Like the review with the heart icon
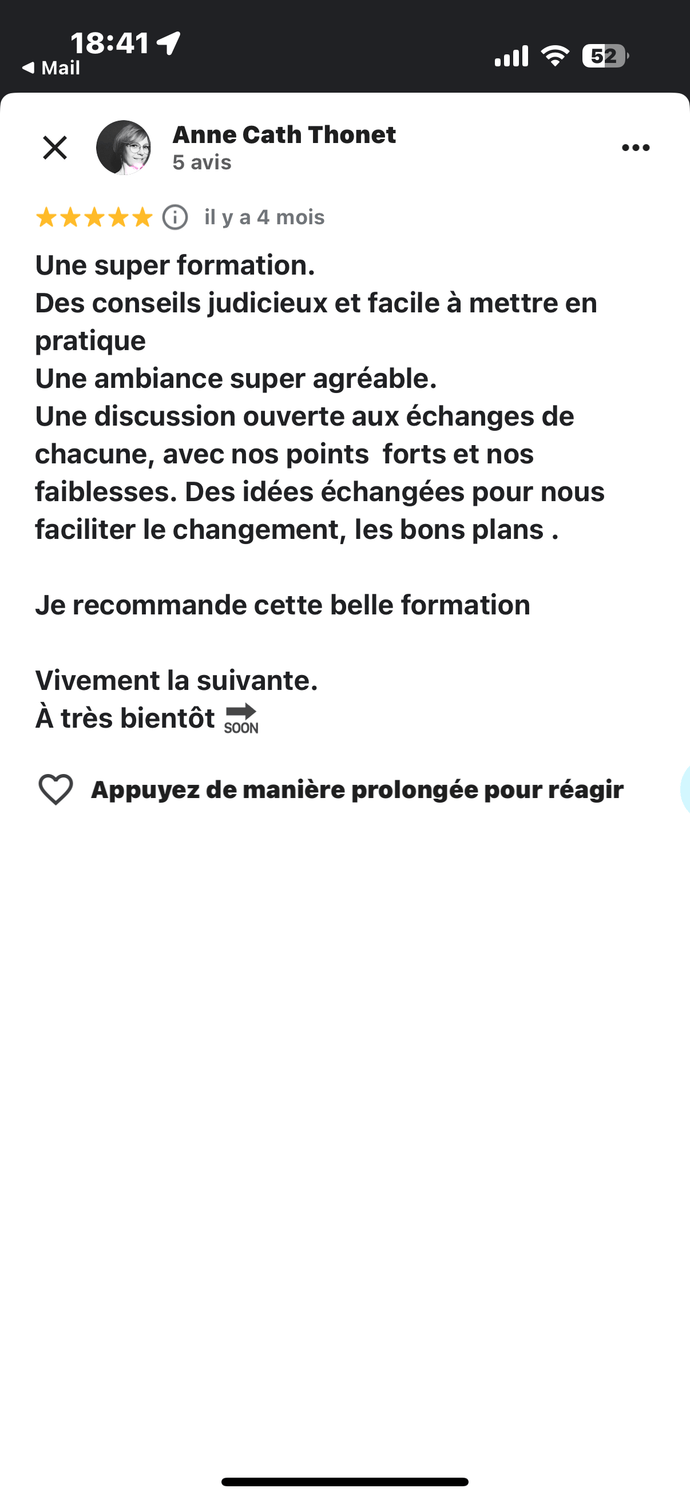 56,790
